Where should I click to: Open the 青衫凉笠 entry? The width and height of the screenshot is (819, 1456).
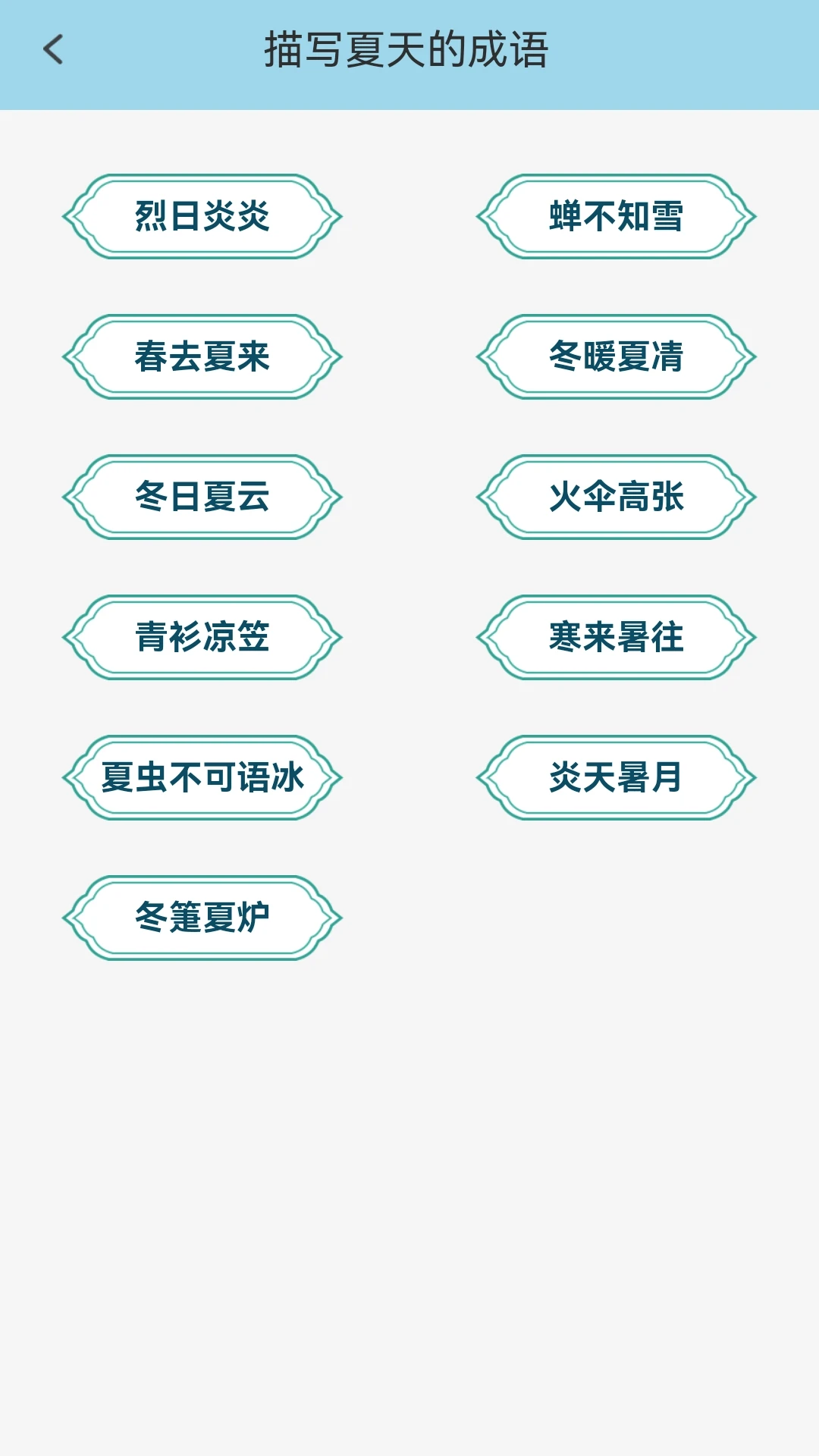(202, 637)
